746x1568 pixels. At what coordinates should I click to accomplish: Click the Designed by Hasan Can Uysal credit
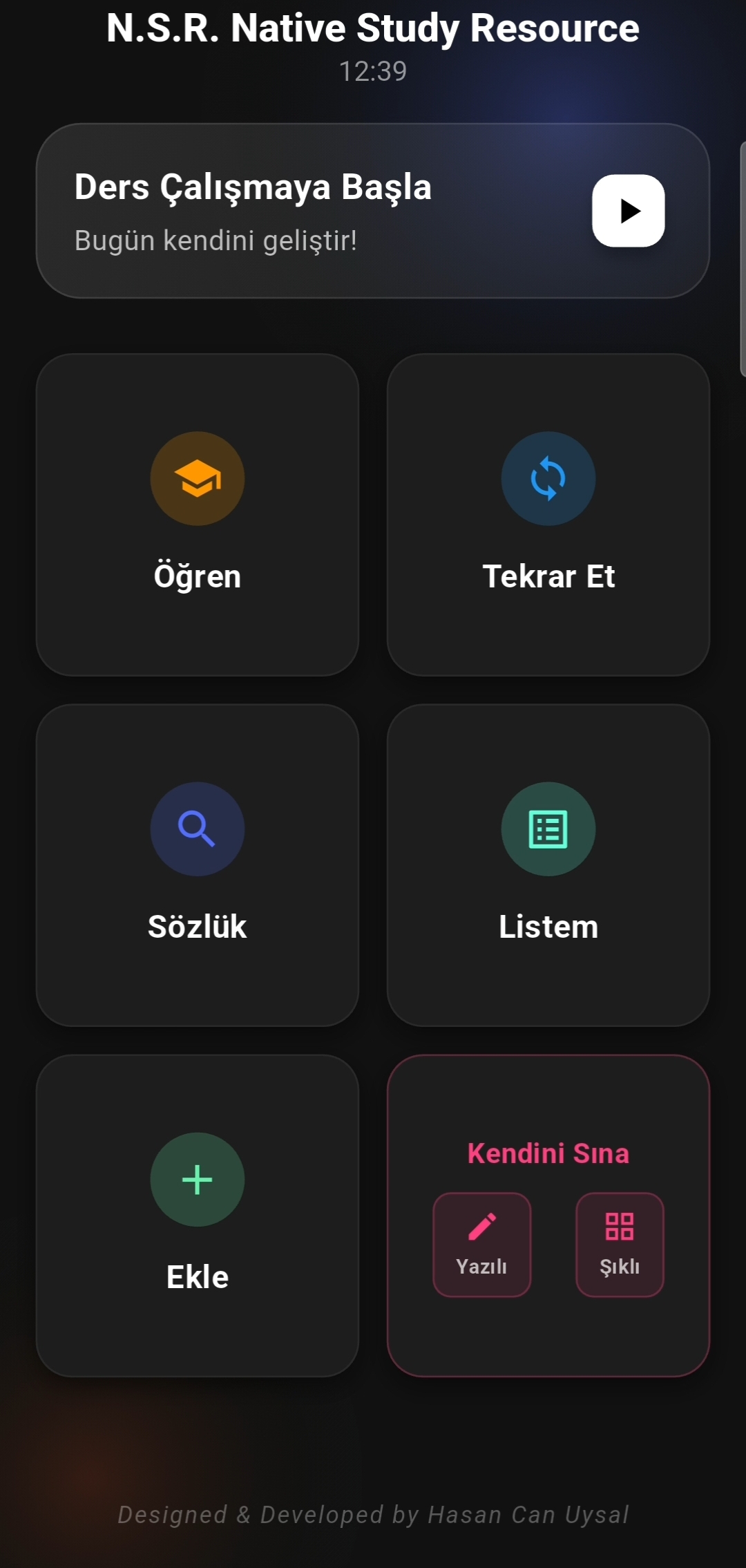(373, 1514)
